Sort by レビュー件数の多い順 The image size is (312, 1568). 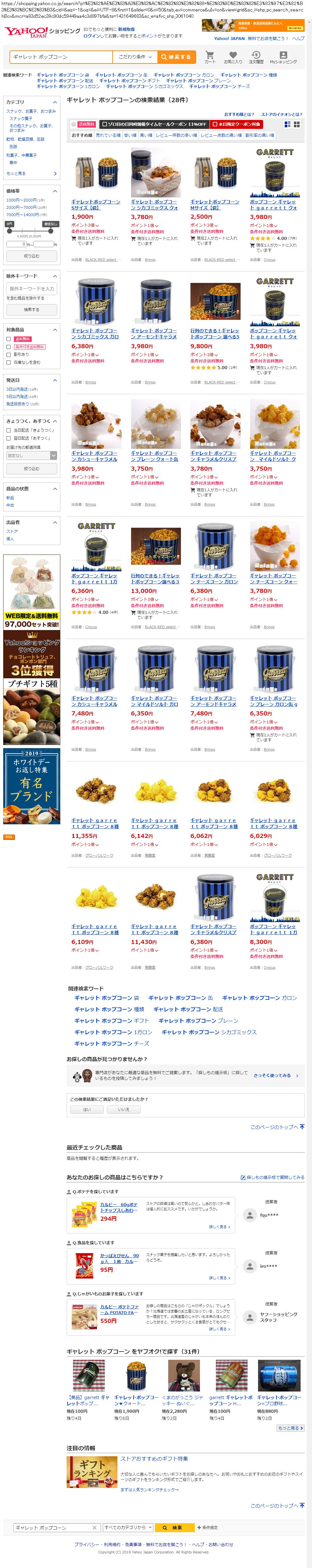pyautogui.click(x=176, y=135)
